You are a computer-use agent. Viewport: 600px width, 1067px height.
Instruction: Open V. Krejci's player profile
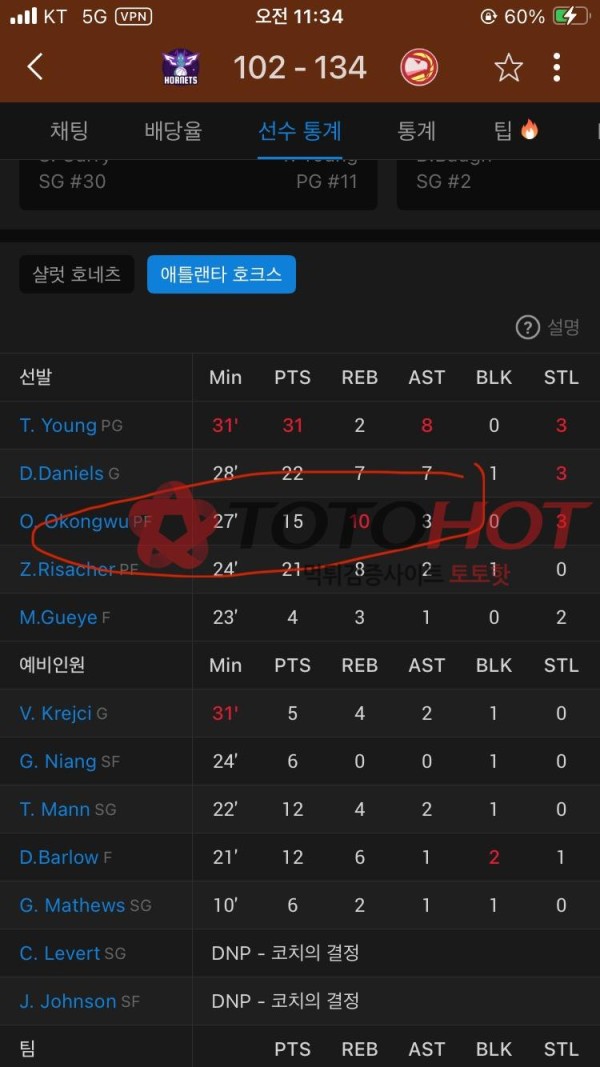[x=55, y=713]
